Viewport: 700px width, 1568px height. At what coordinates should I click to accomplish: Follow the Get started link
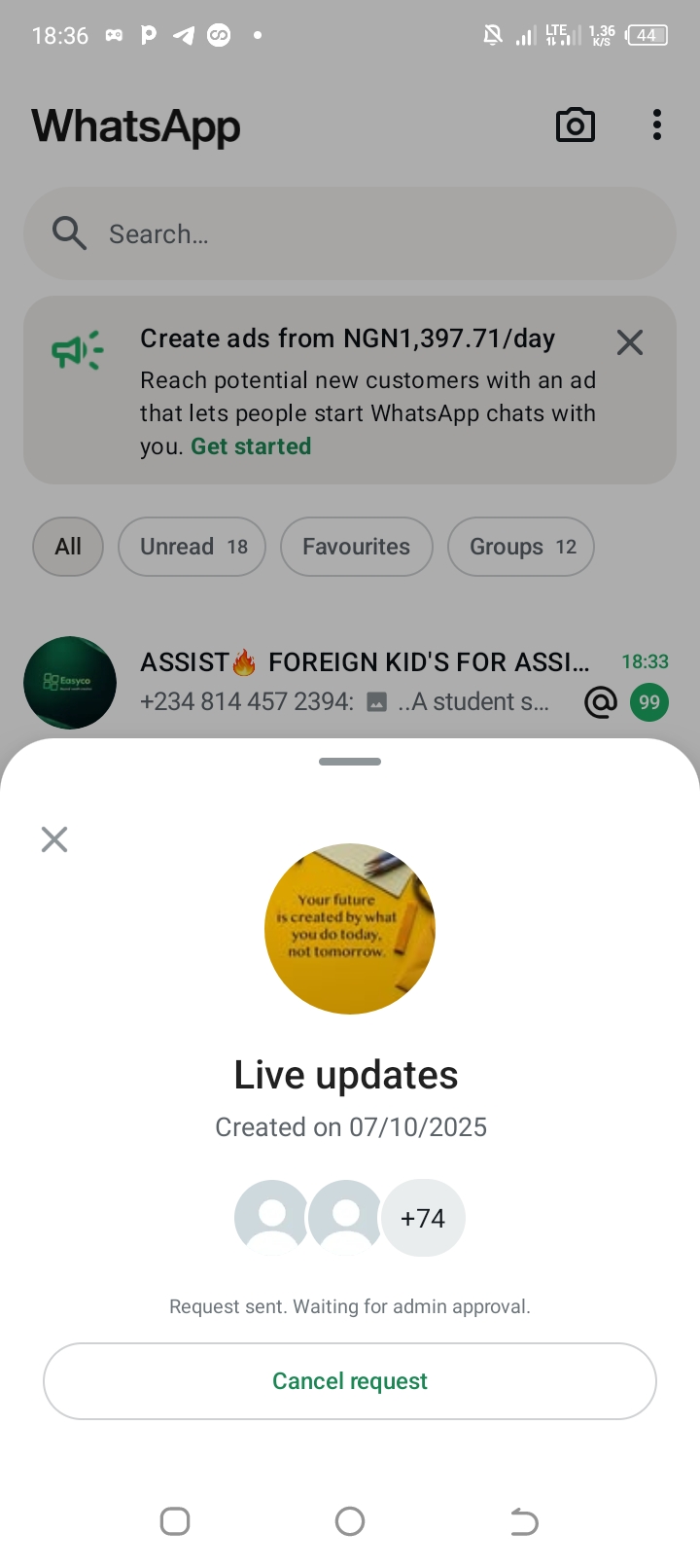(x=251, y=446)
